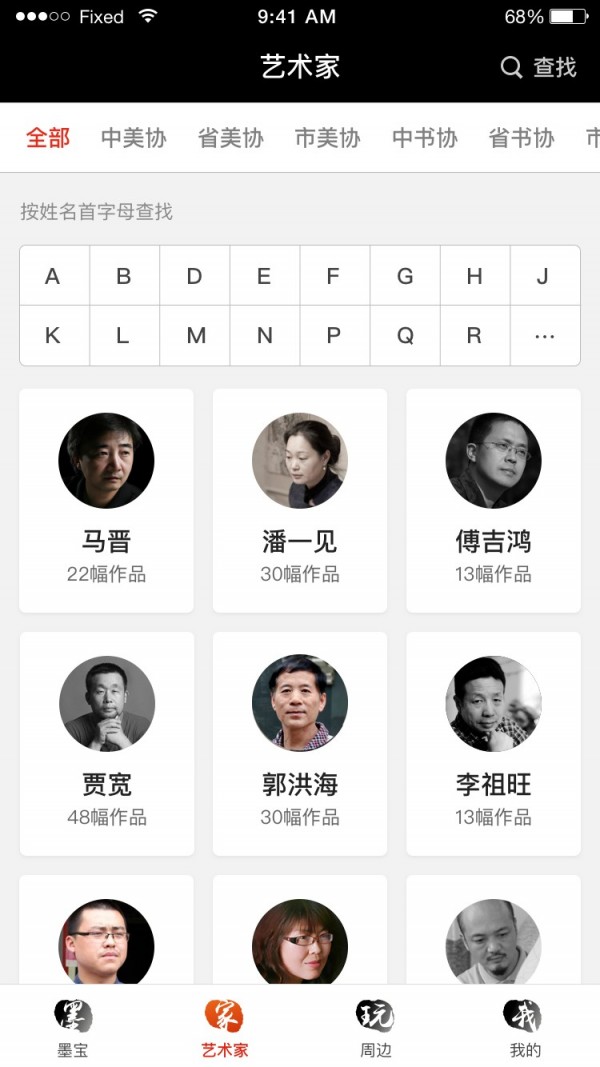Show the 市美协 artists tab
600x1067 pixels.
pyautogui.click(x=327, y=138)
